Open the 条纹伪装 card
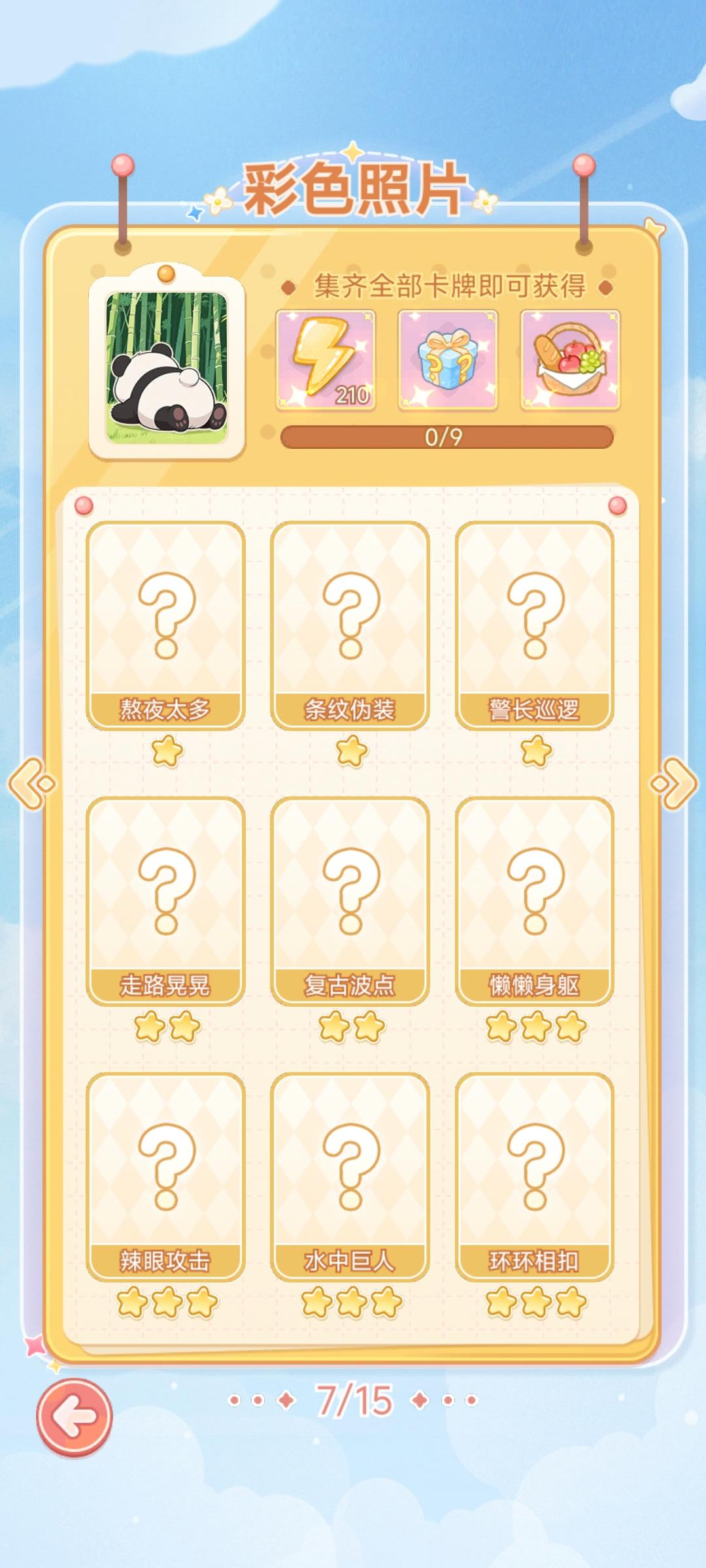 tap(350, 625)
